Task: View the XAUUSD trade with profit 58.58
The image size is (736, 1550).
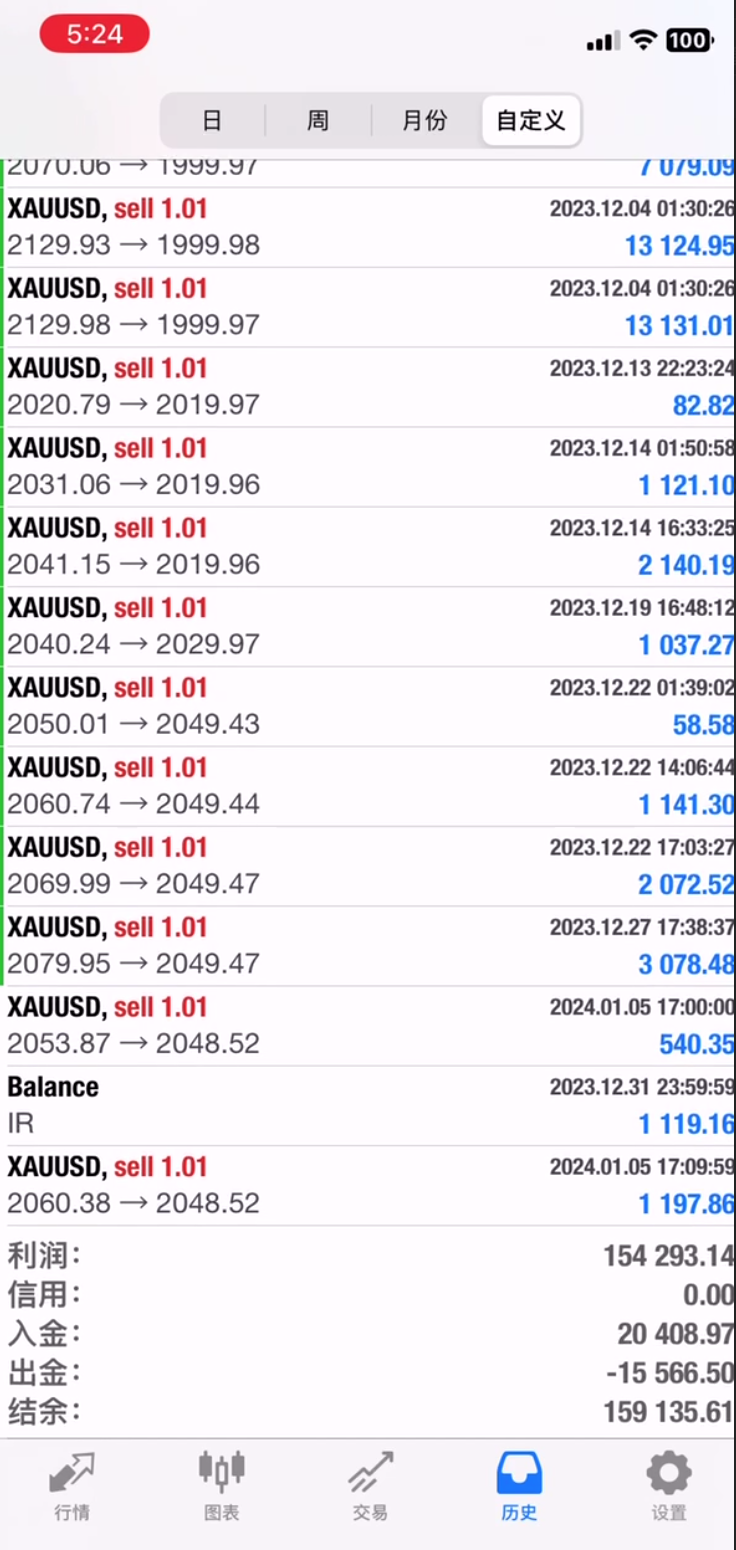Action: click(368, 707)
